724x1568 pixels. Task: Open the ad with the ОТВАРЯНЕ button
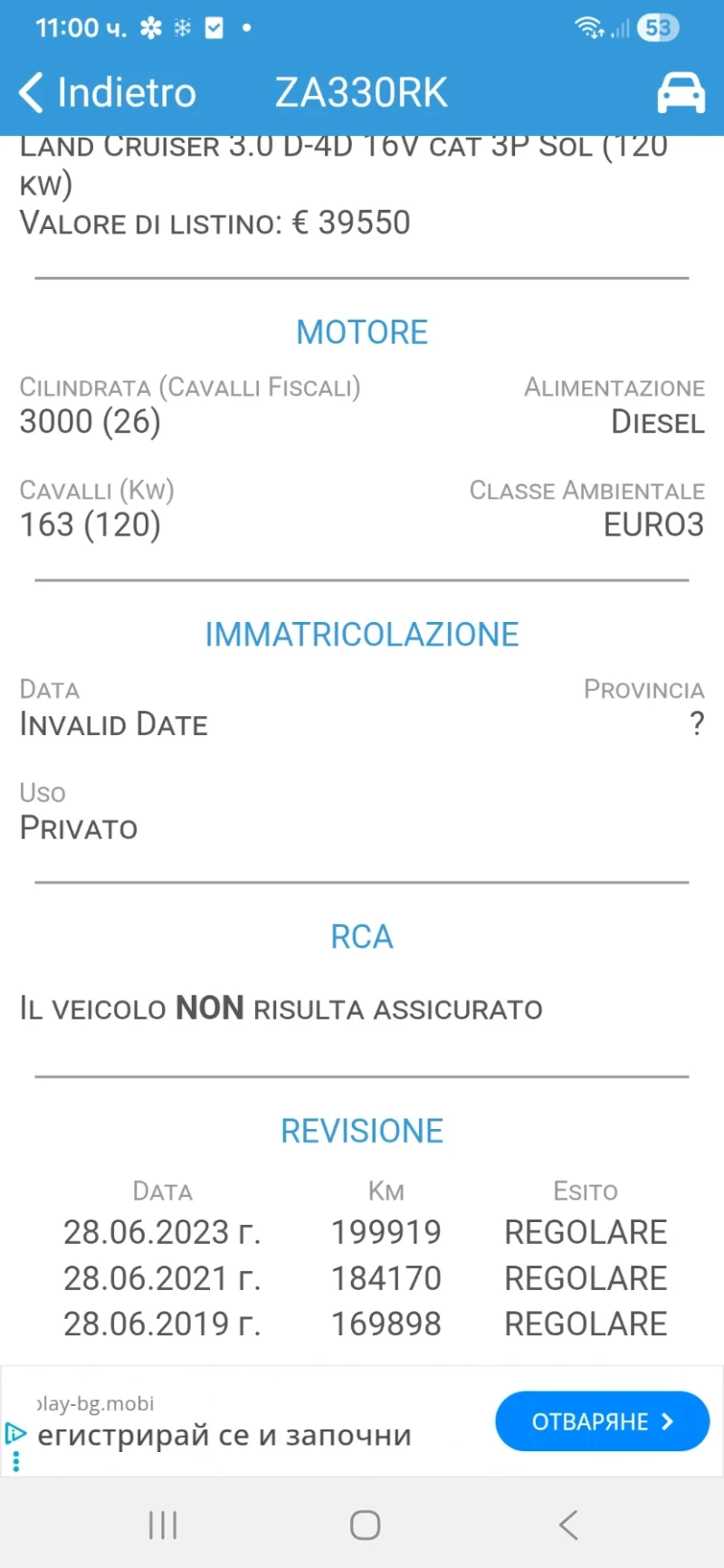[602, 1421]
